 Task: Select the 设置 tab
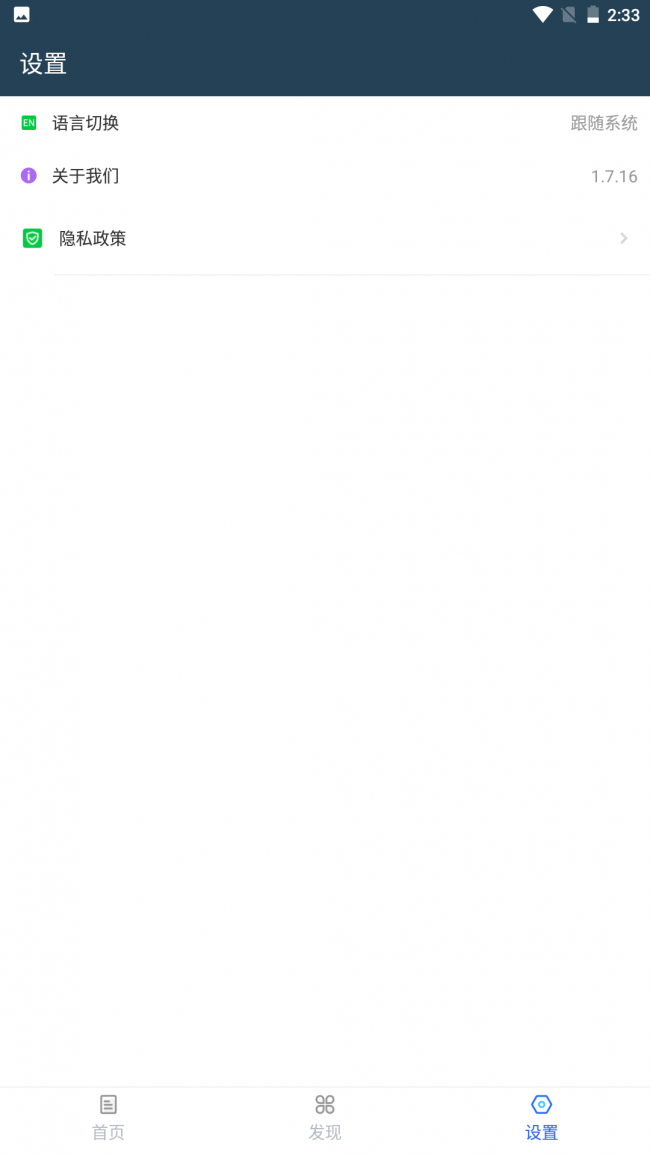coord(541,1116)
